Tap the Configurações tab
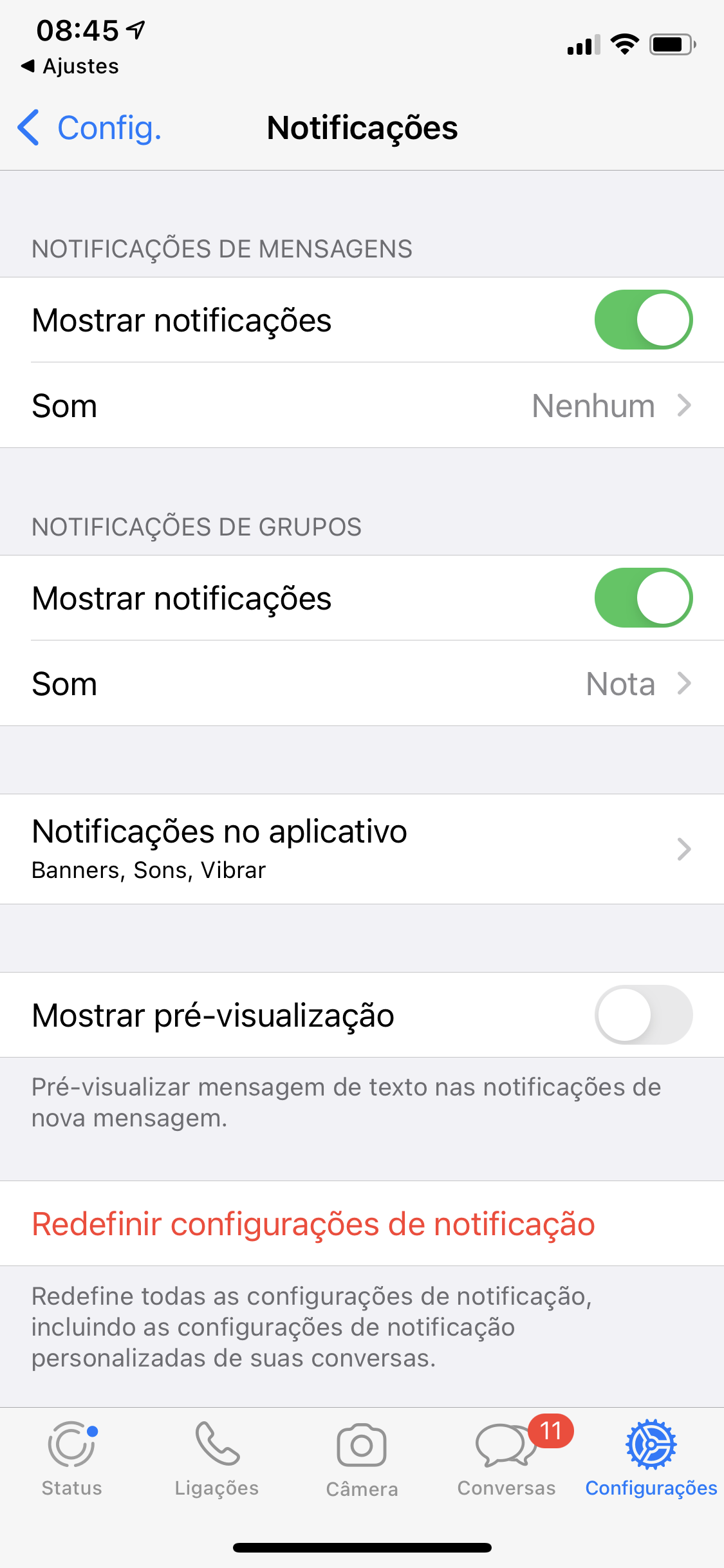Viewport: 724px width, 1568px height. (x=651, y=1459)
